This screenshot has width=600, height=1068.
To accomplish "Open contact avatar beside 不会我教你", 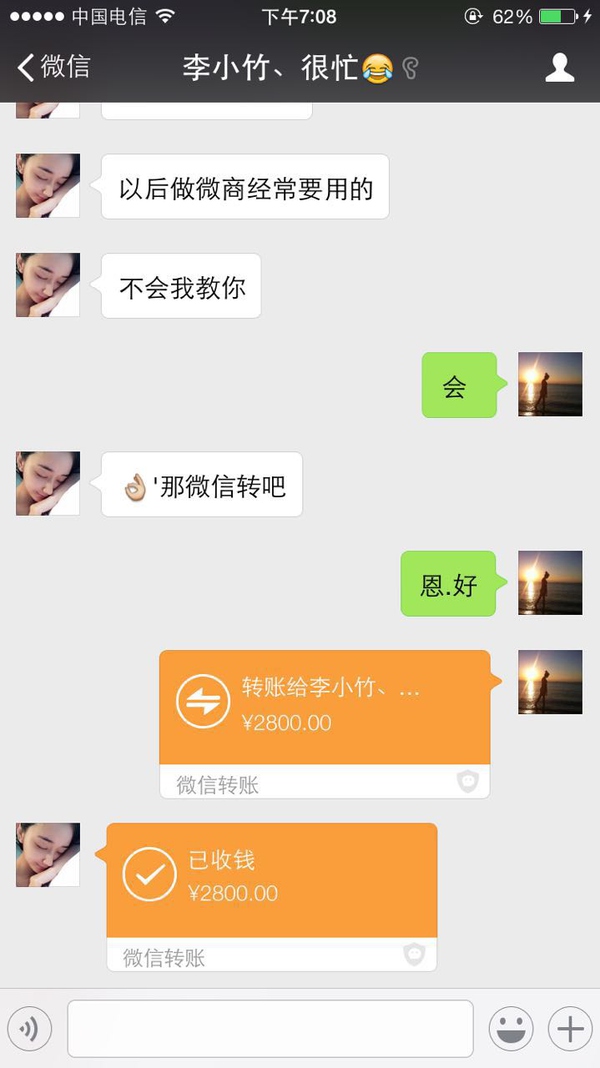I will tap(48, 285).
